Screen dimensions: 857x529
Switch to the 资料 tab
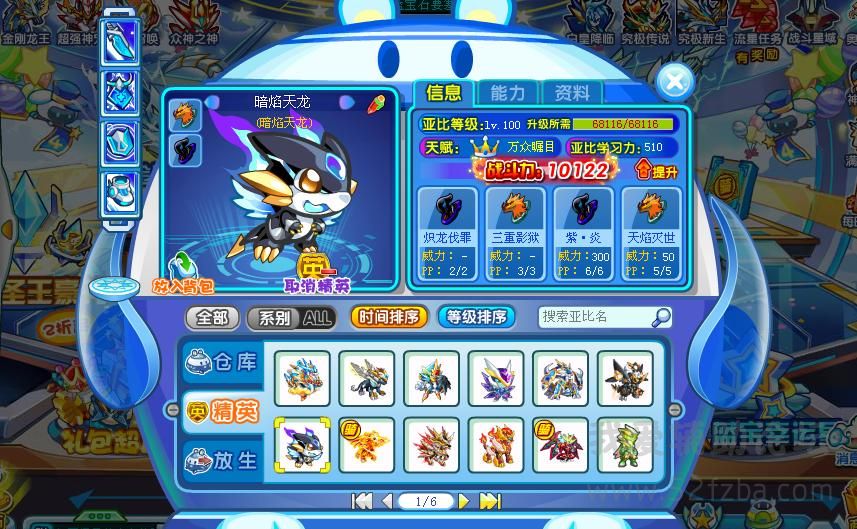(x=572, y=93)
